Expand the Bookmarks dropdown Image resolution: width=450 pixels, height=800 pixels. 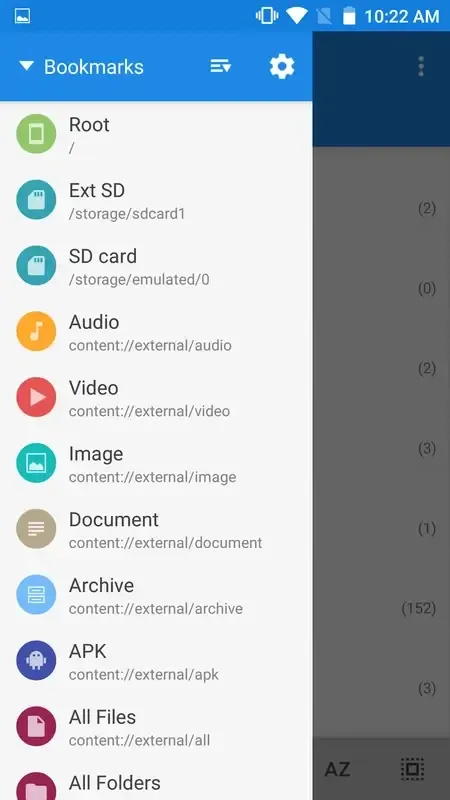coord(82,67)
